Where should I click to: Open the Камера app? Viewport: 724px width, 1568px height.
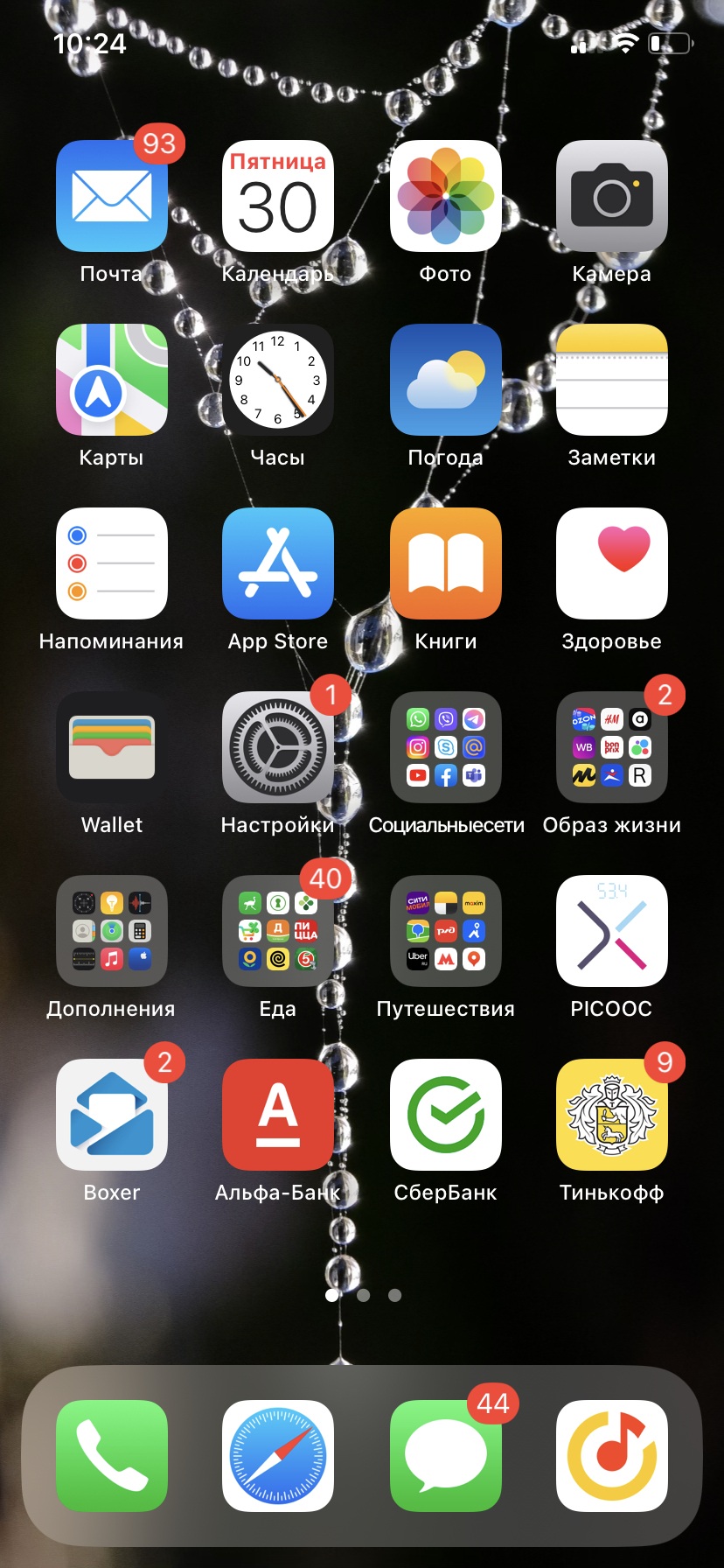tap(612, 196)
